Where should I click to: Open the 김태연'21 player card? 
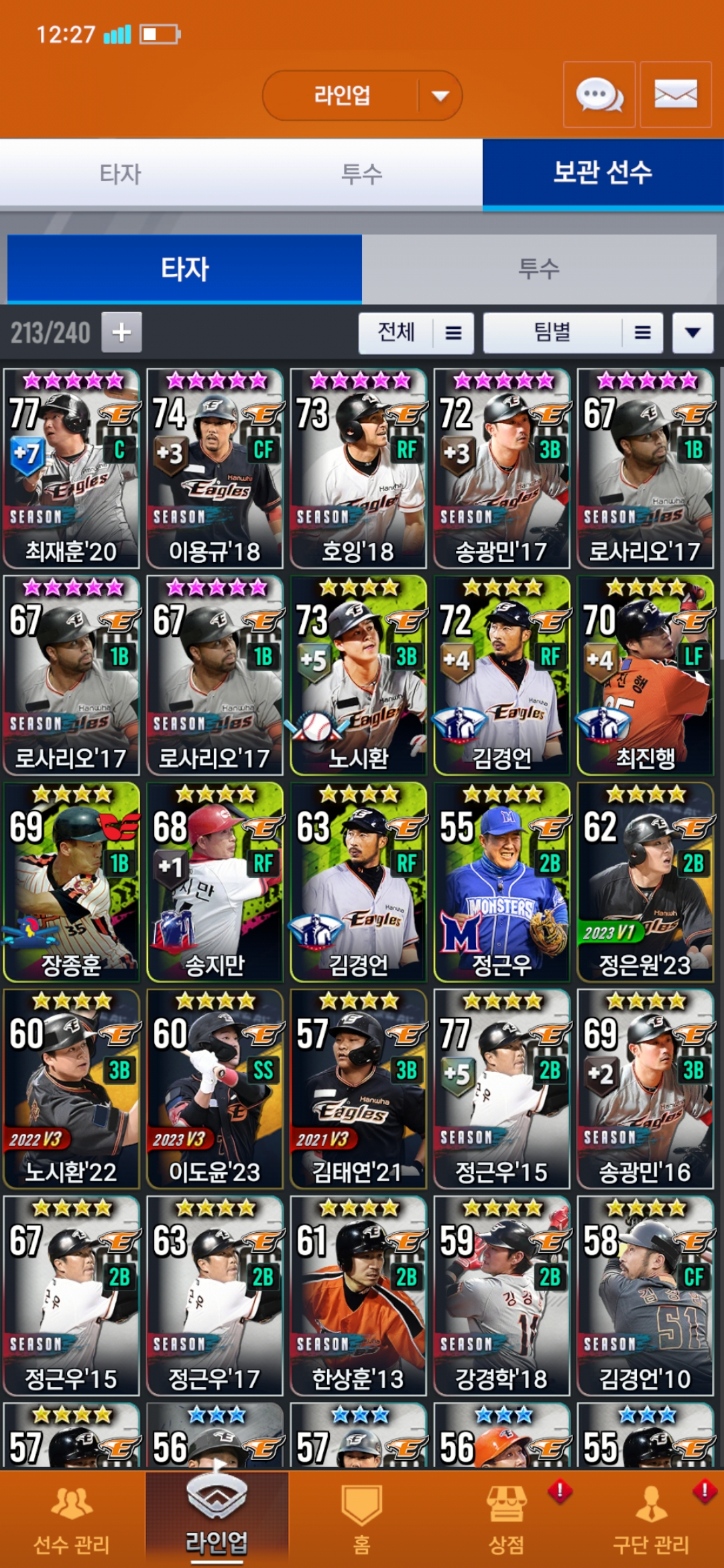click(358, 1089)
